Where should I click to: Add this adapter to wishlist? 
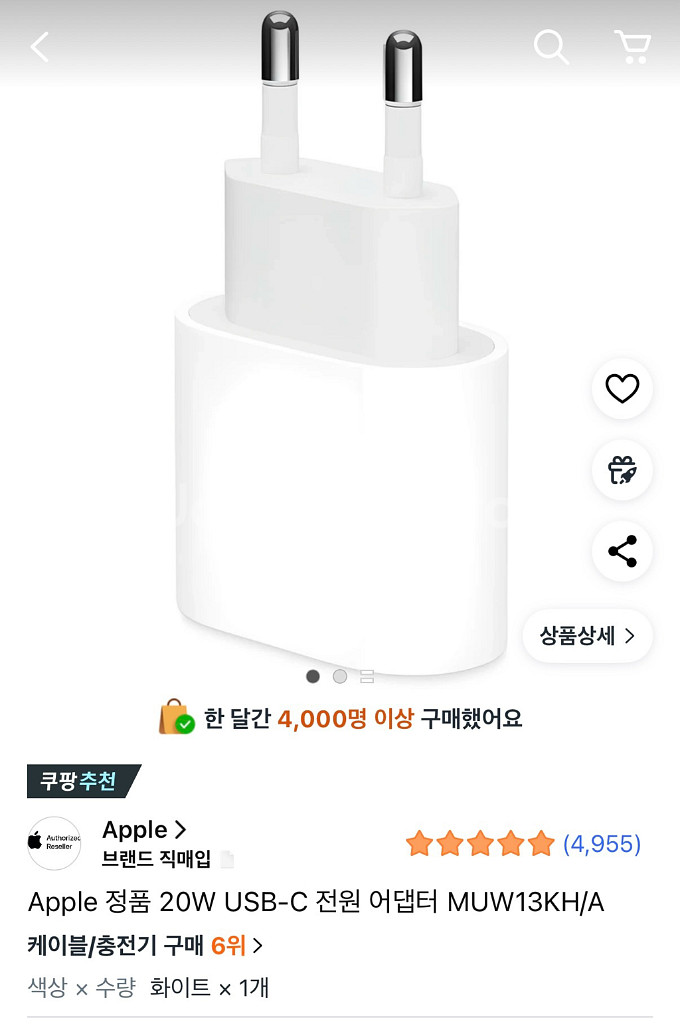(622, 388)
